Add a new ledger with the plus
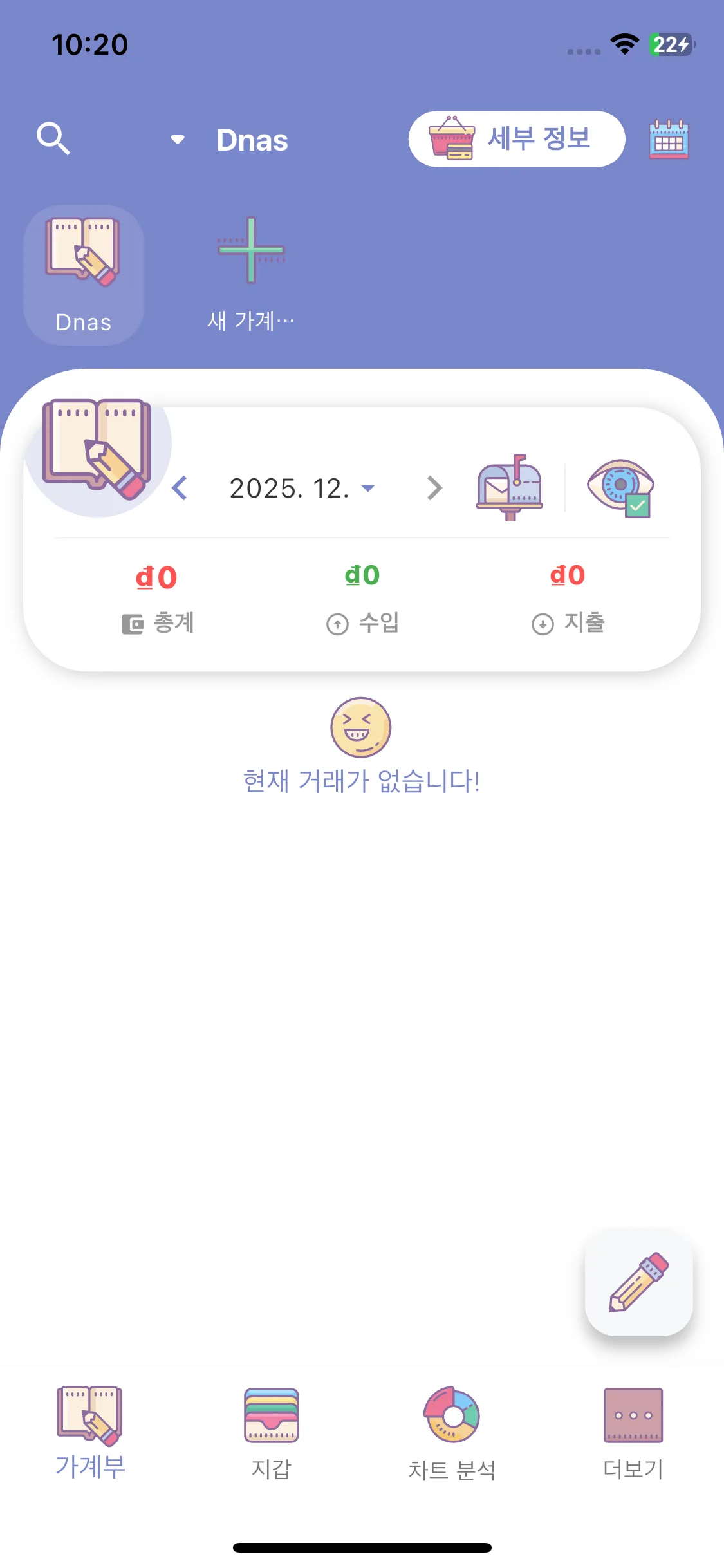724x1568 pixels. click(251, 274)
